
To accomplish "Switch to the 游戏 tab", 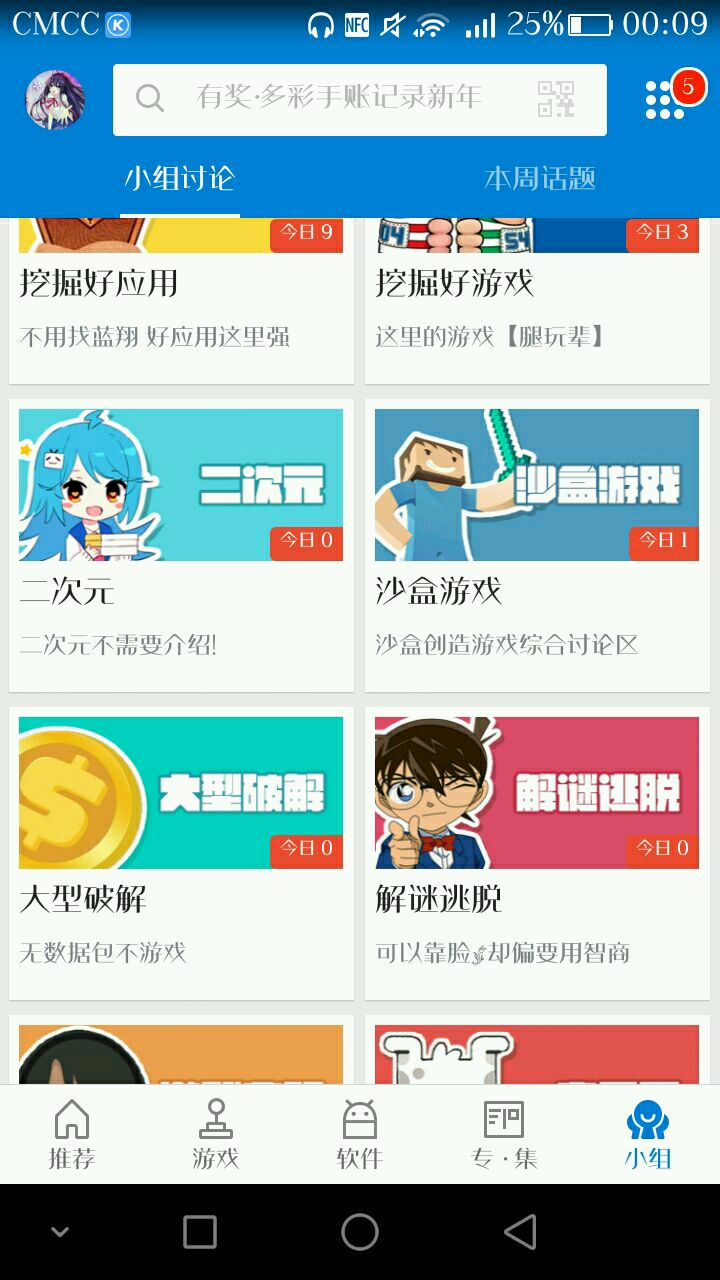I will [216, 1135].
